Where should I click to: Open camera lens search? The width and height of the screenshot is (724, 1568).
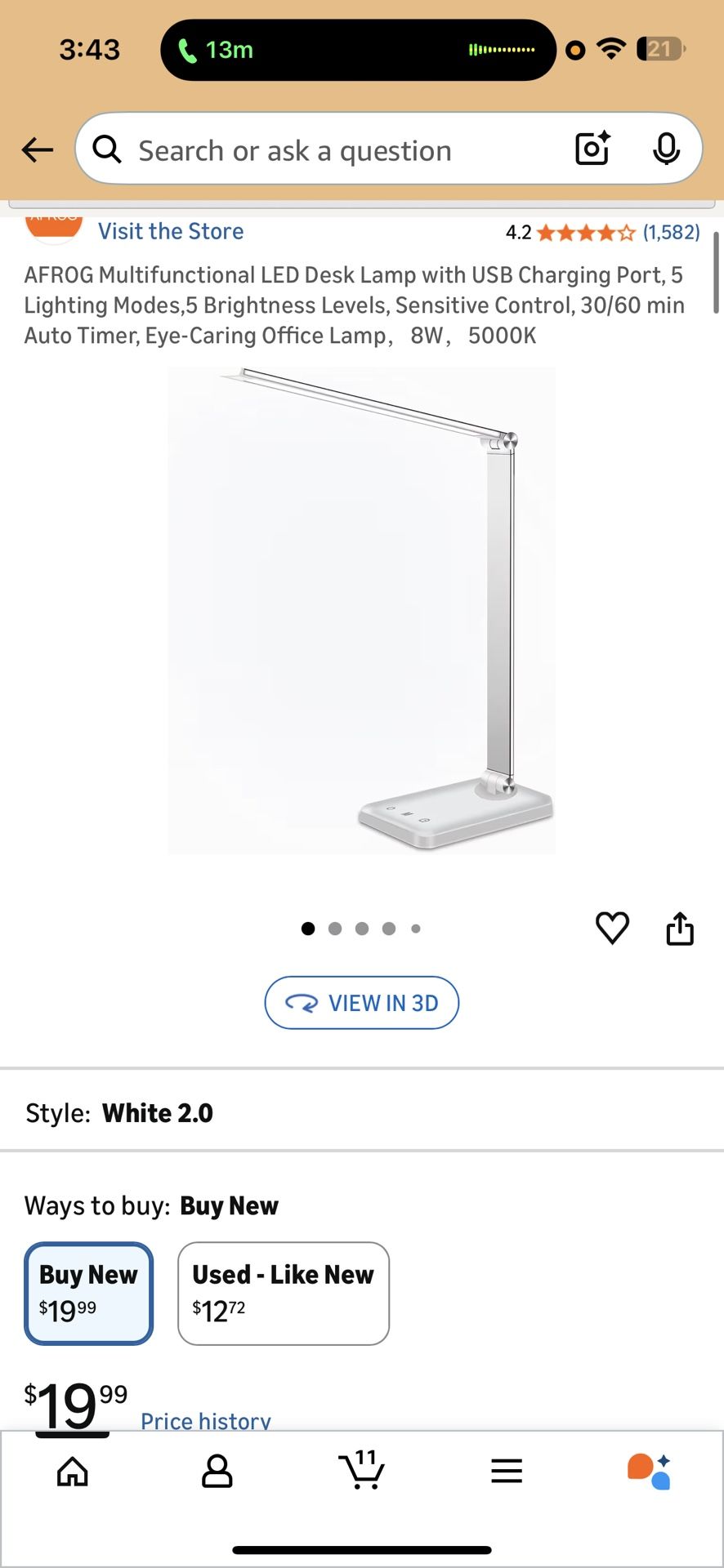pyautogui.click(x=592, y=149)
